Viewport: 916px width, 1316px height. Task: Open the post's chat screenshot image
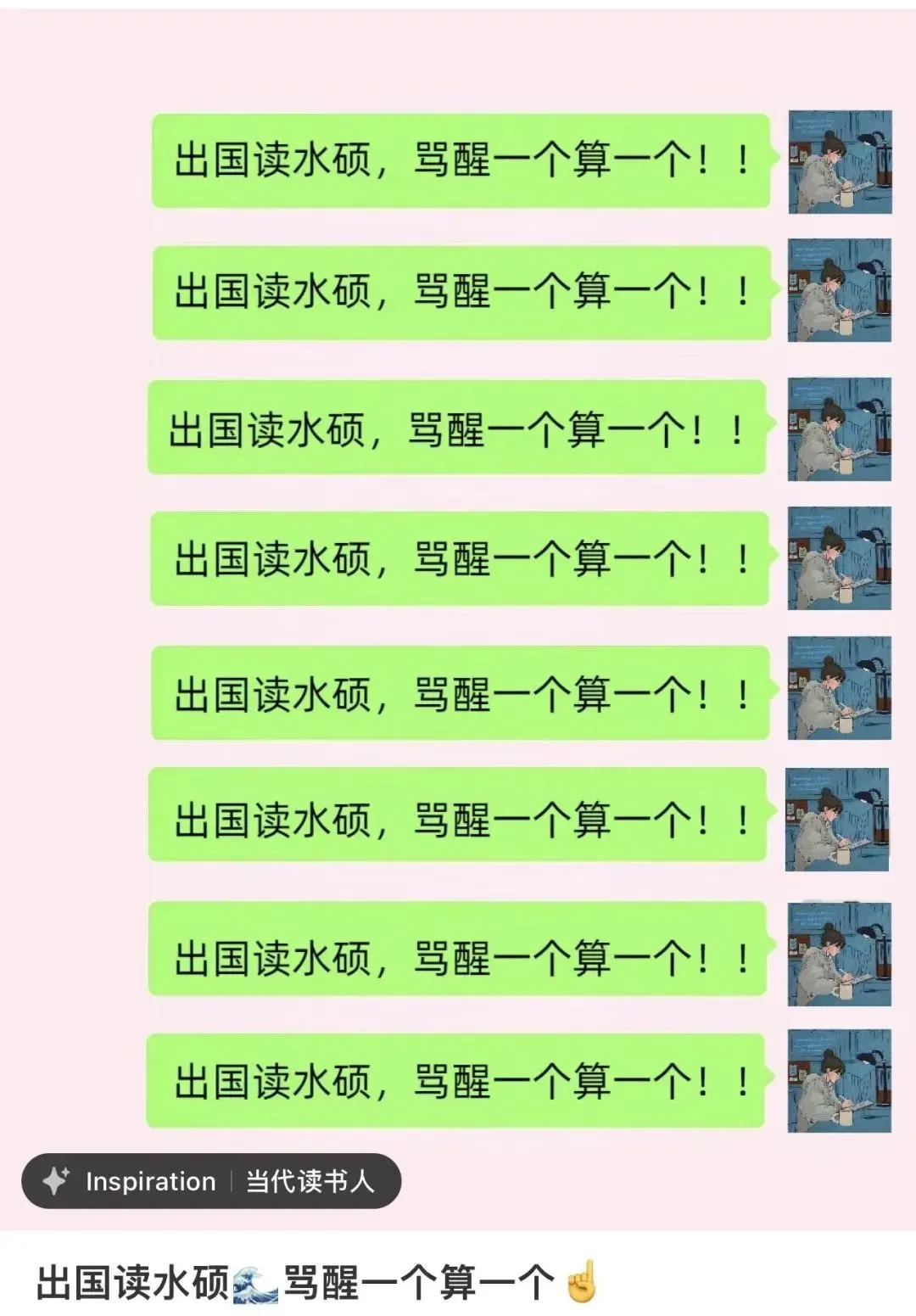[458, 594]
